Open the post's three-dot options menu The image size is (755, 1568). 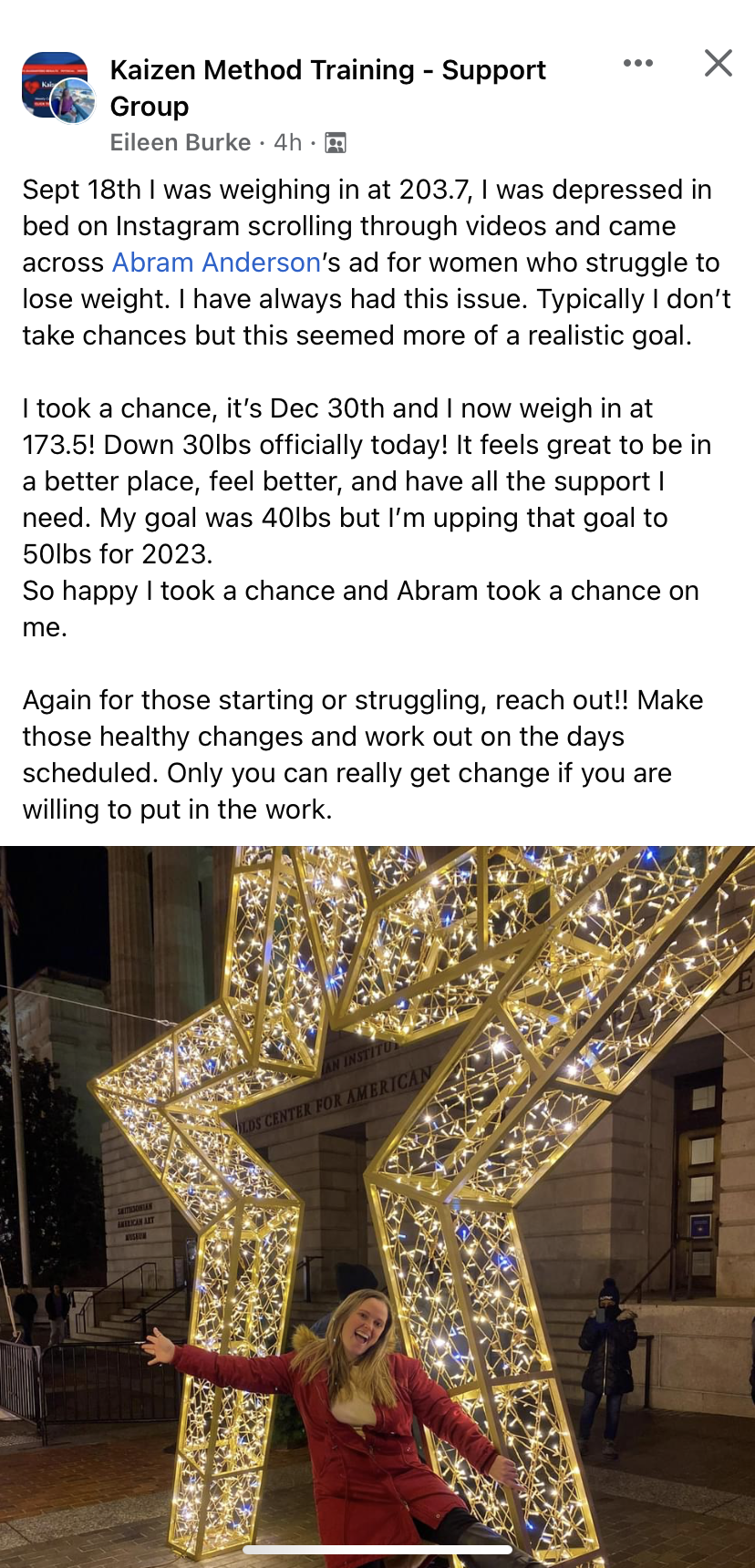point(637,63)
